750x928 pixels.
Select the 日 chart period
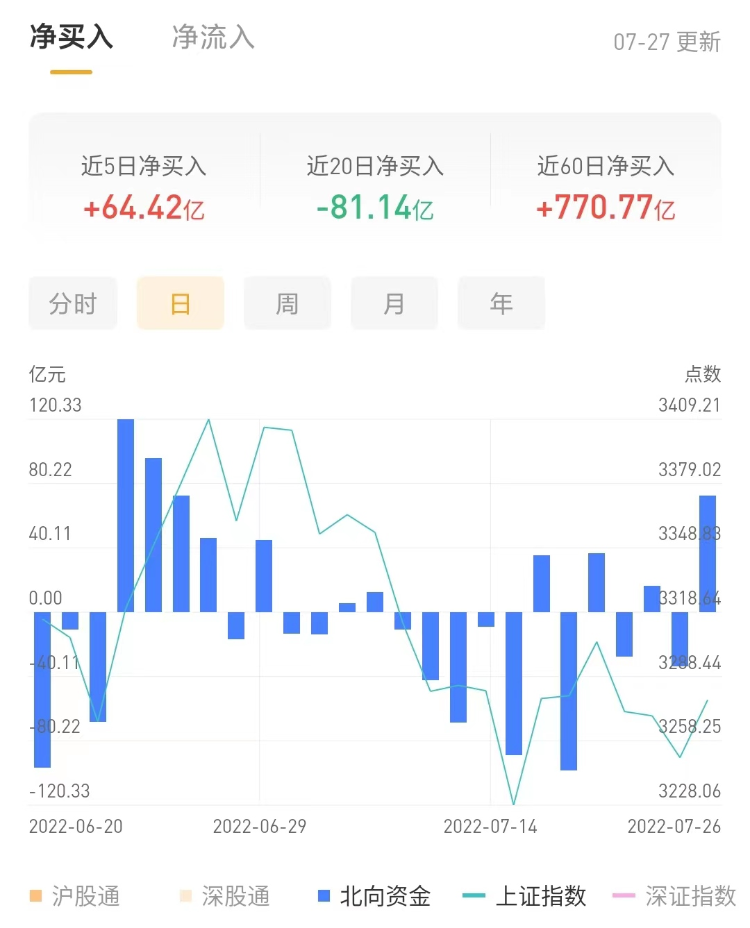coord(180,304)
